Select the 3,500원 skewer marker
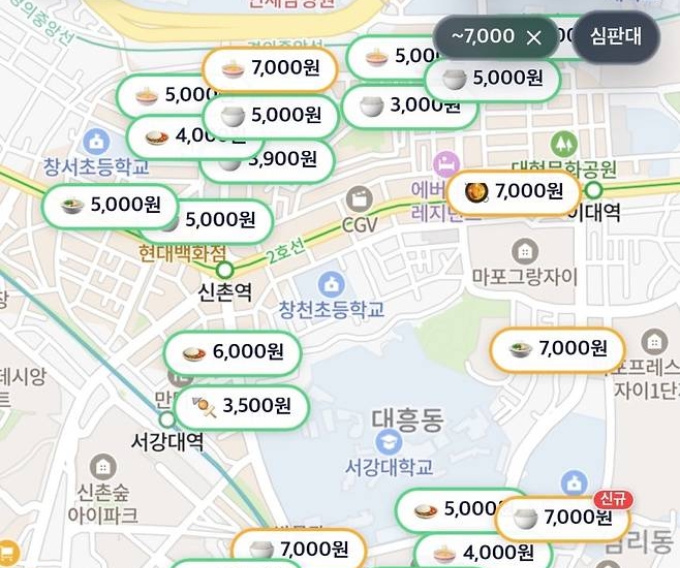Viewport: 680px width, 568px height. point(242,406)
